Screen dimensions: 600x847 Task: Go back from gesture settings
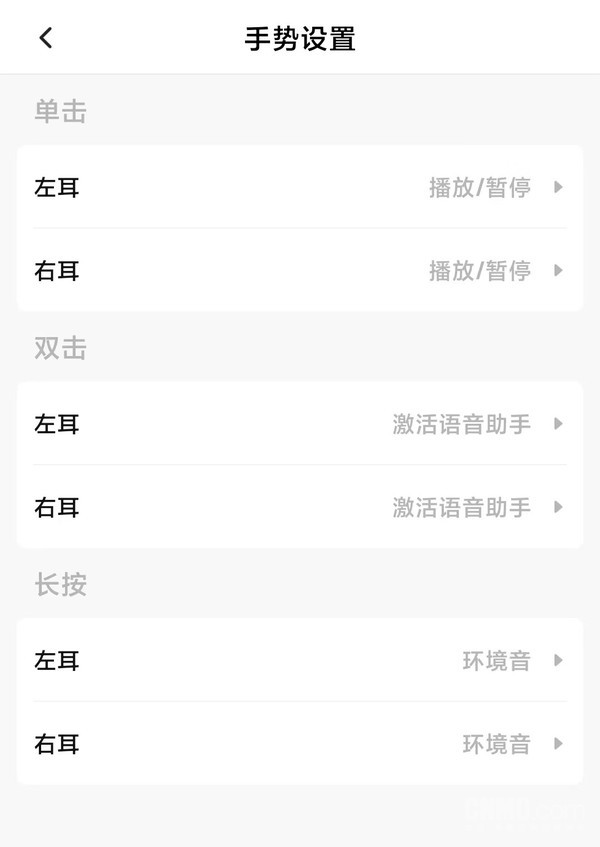click(46, 38)
